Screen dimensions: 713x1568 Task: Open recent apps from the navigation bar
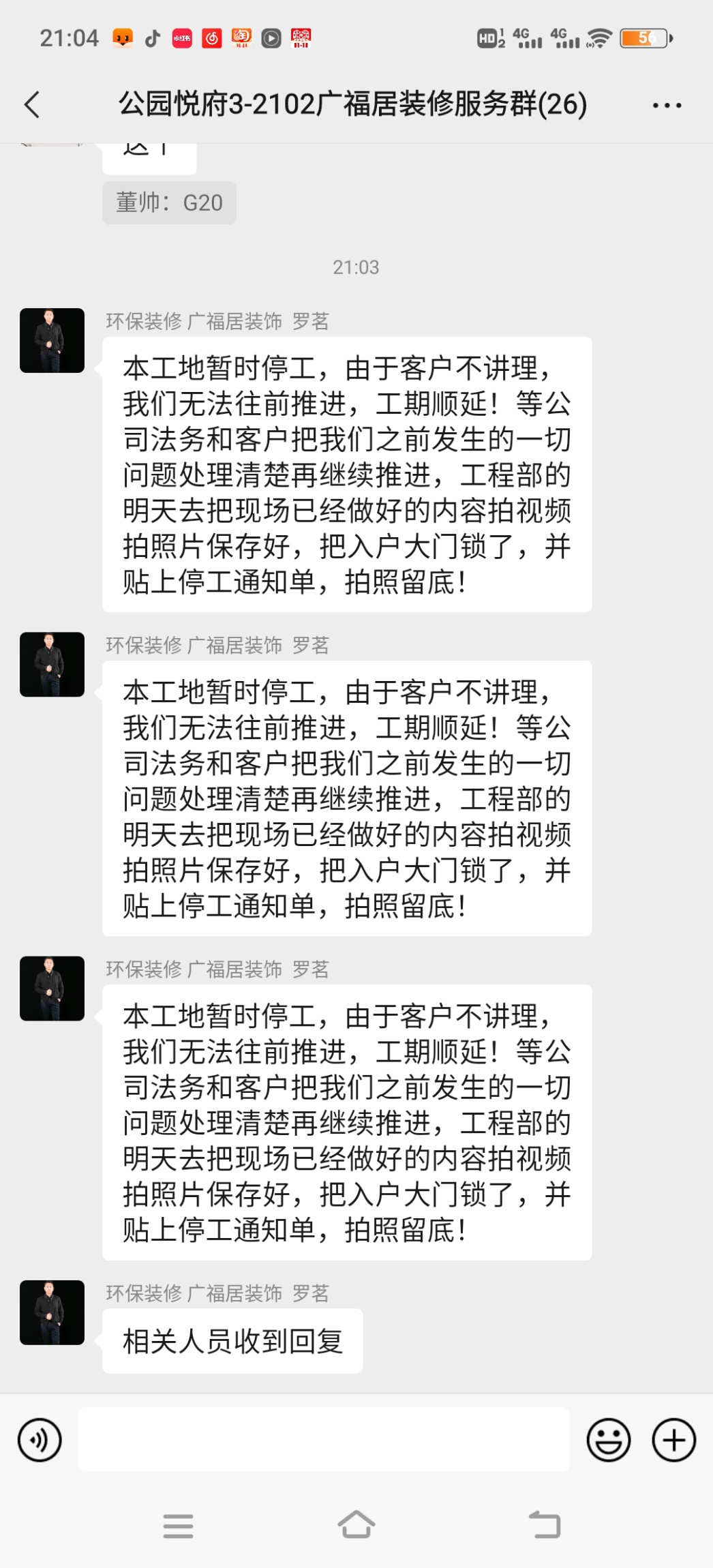[178, 1526]
